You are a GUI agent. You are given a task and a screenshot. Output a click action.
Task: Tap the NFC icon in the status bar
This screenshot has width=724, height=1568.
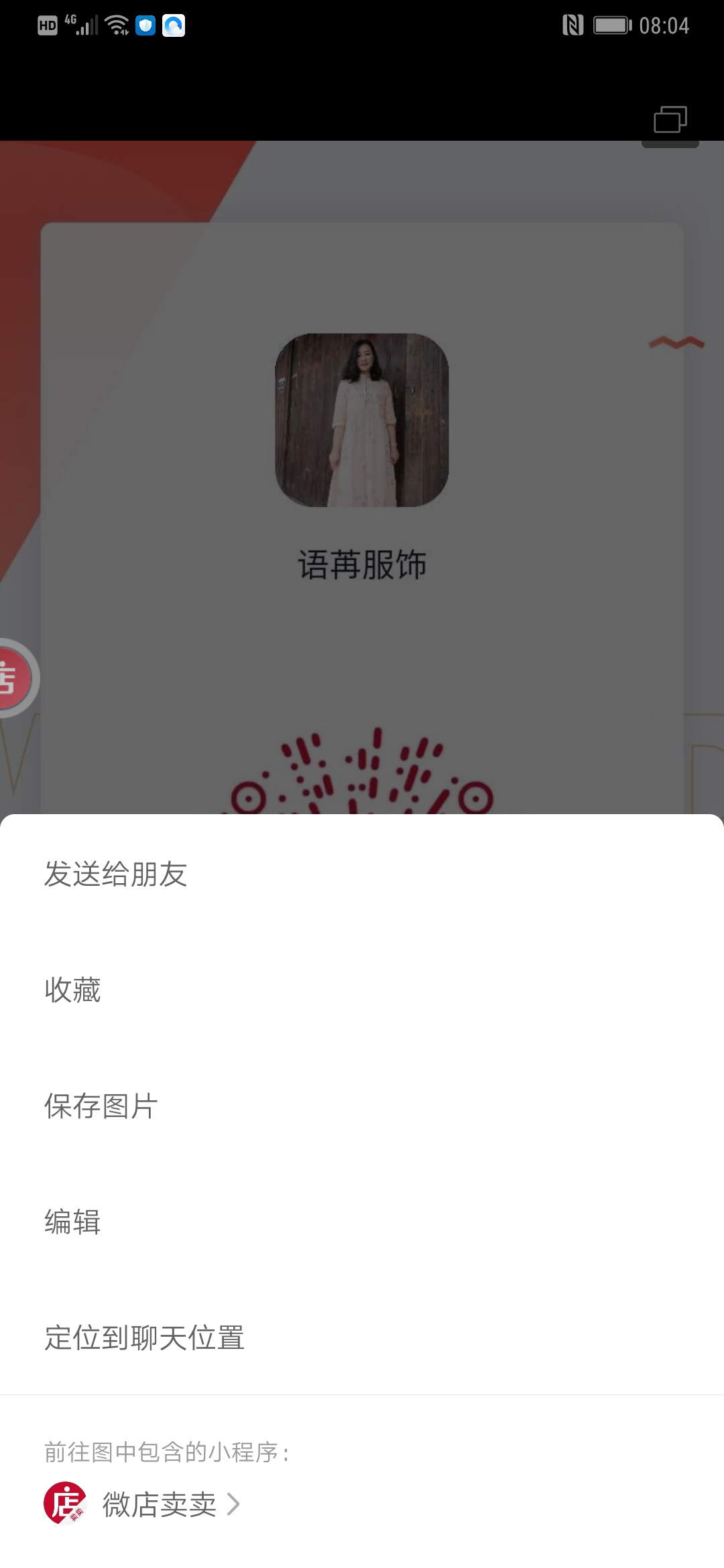click(574, 25)
